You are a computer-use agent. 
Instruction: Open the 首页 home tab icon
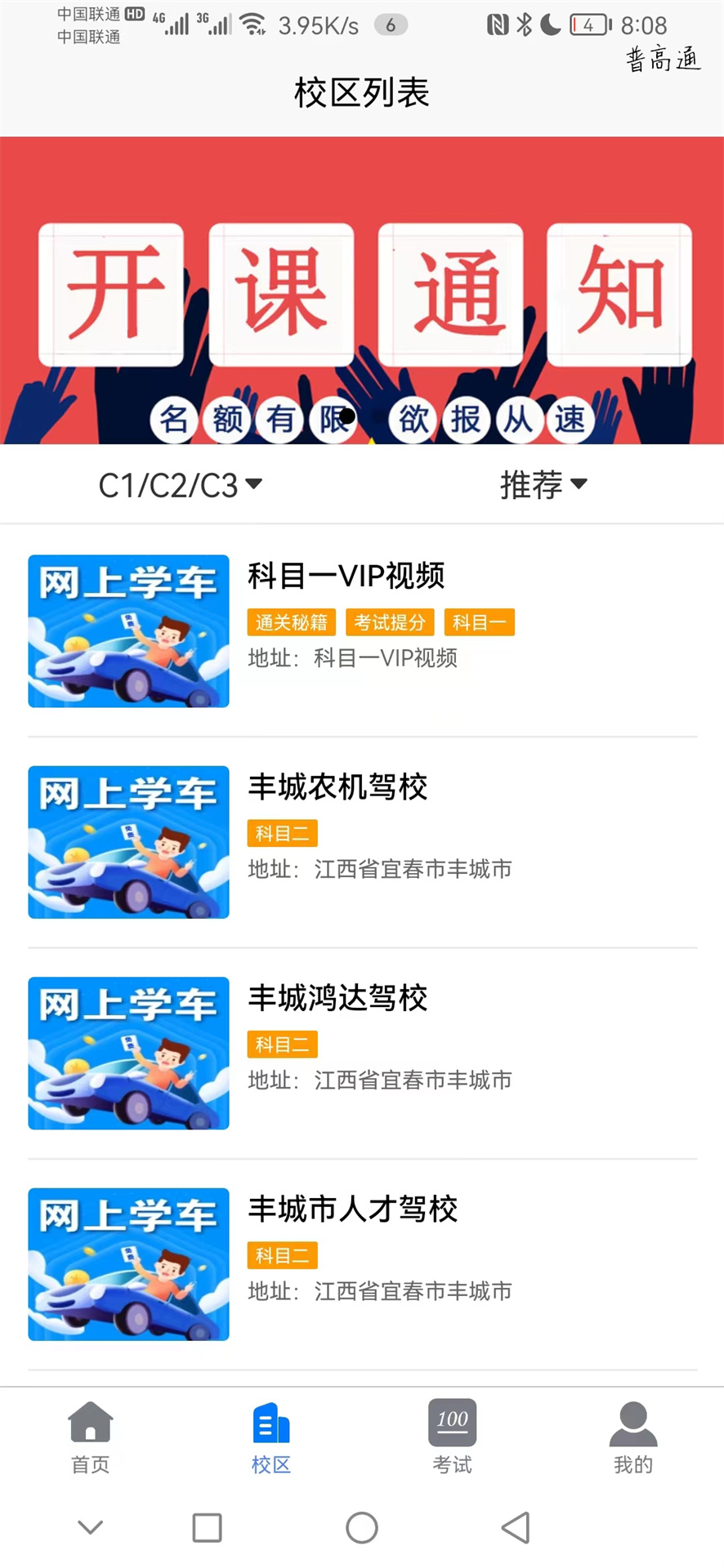click(89, 1422)
